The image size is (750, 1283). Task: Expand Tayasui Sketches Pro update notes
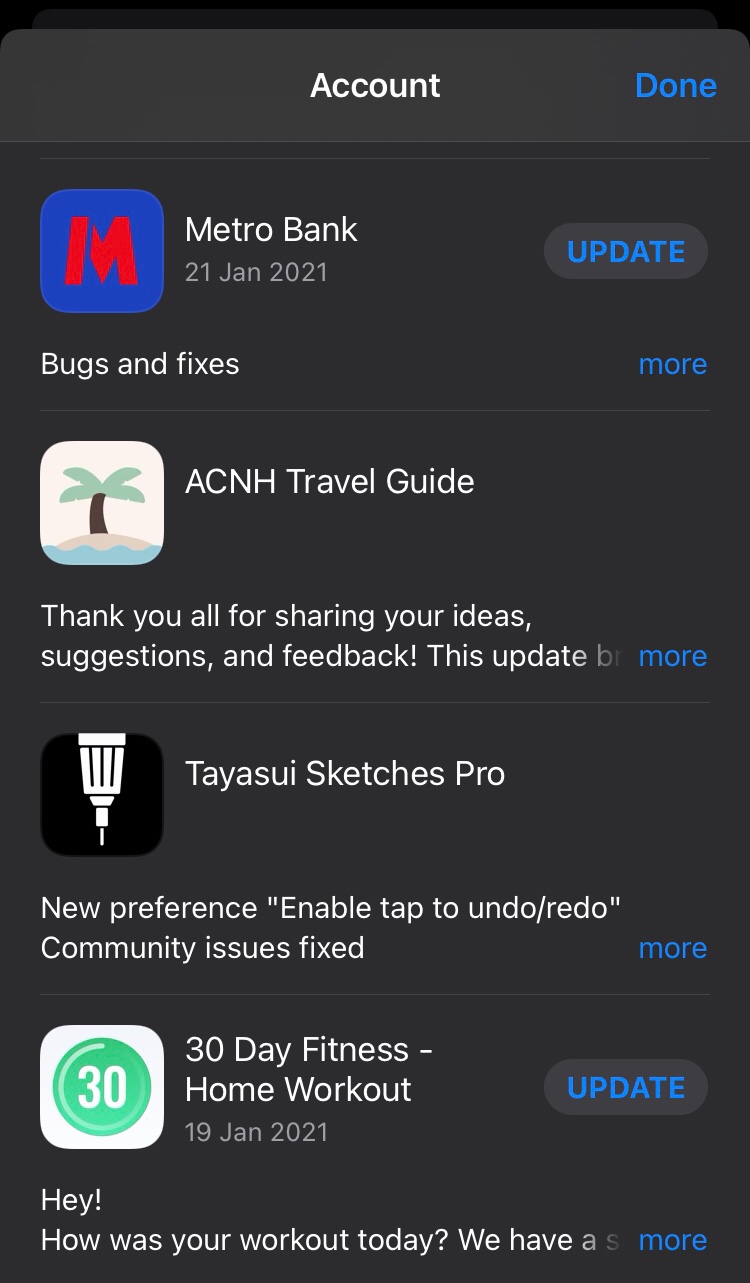coord(672,948)
